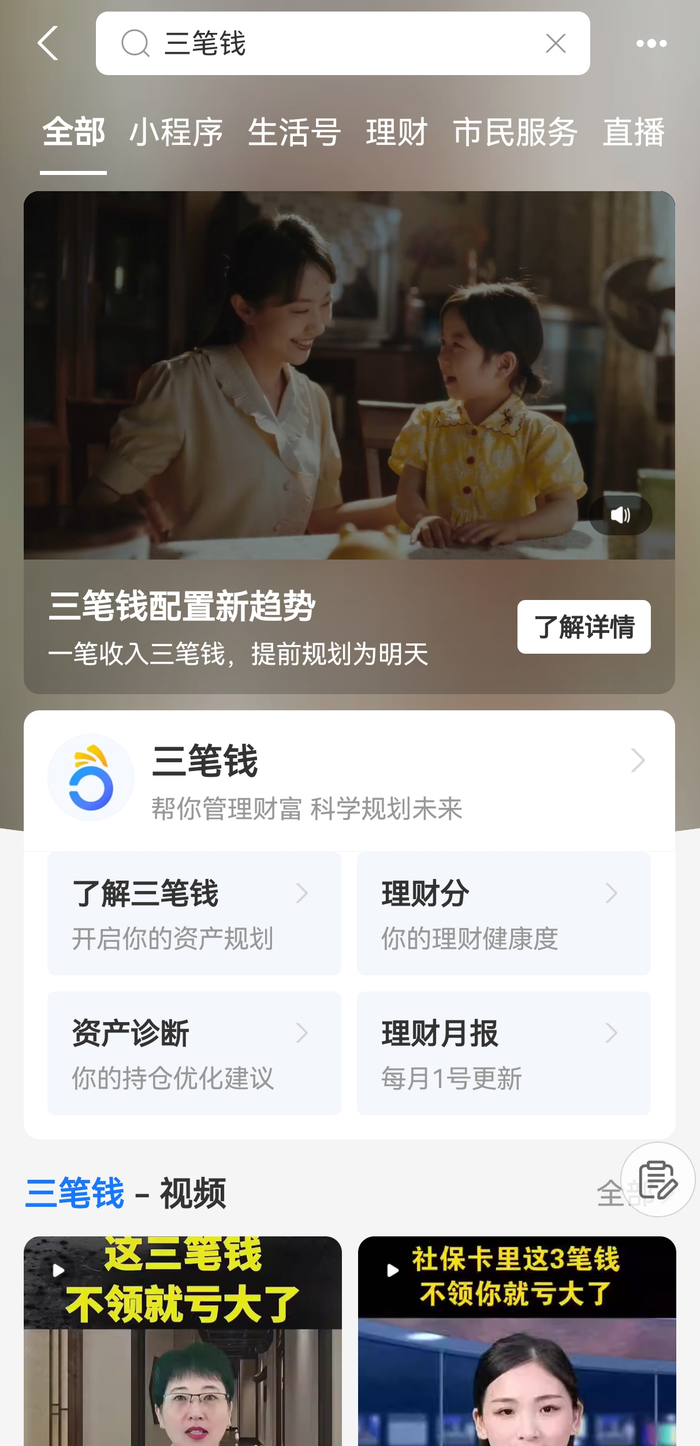Screen dimensions: 700x1446
Task: Open 了解三笔钱 asset planning card
Action: 194,913
